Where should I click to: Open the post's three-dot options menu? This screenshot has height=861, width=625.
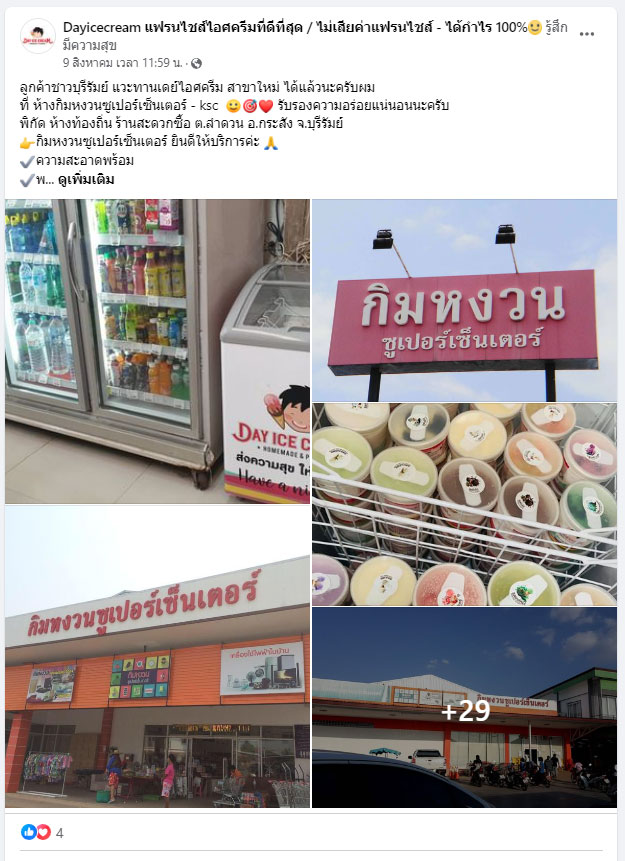click(587, 33)
